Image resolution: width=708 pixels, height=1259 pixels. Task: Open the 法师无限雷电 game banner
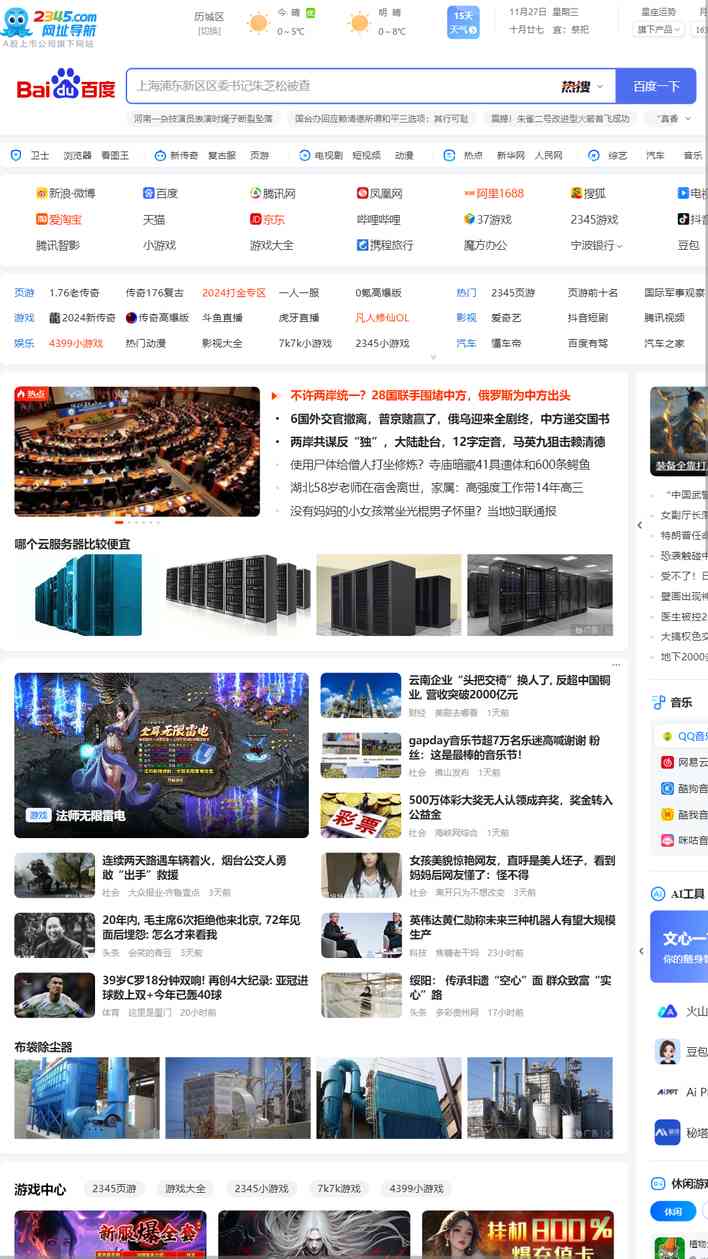point(161,755)
